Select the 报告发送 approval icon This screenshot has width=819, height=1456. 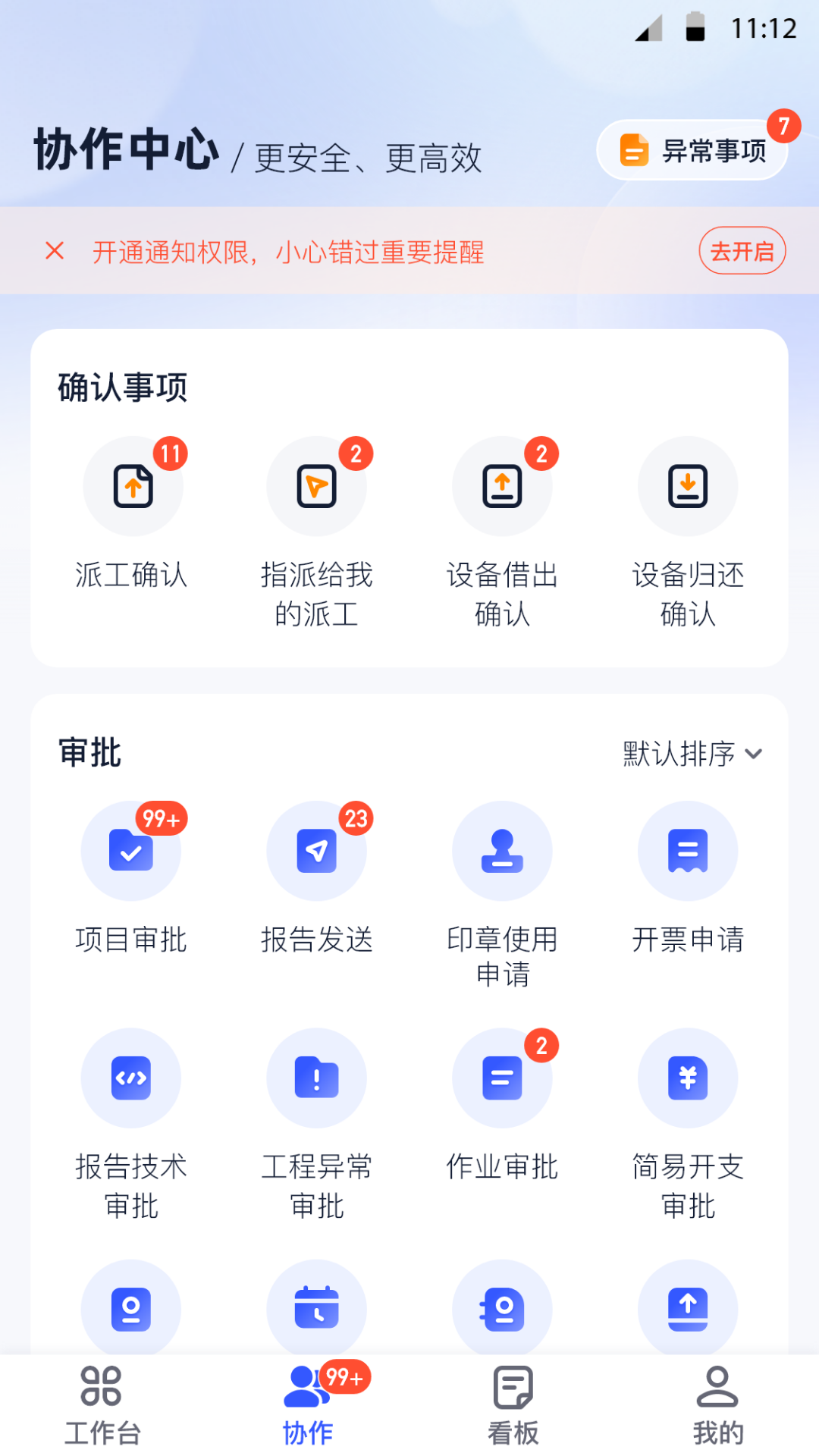point(316,851)
